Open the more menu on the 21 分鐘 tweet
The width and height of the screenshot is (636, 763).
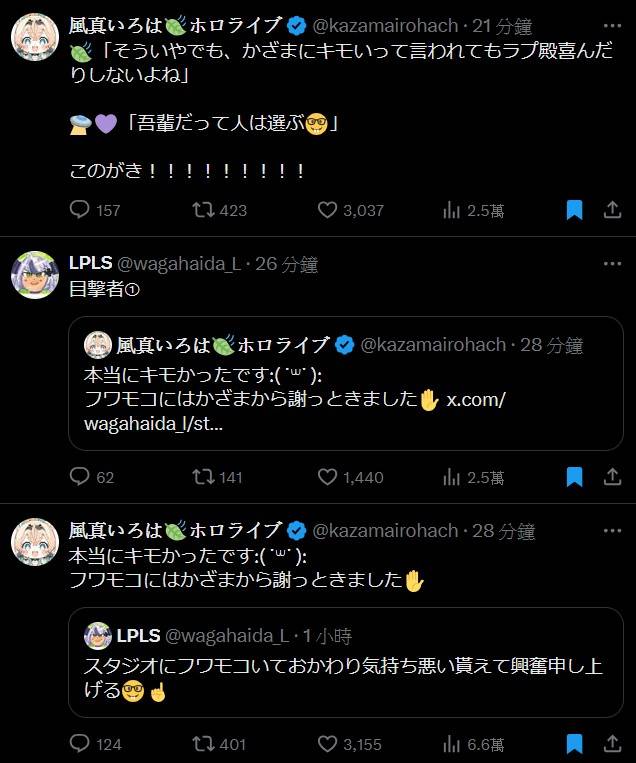(x=612, y=24)
